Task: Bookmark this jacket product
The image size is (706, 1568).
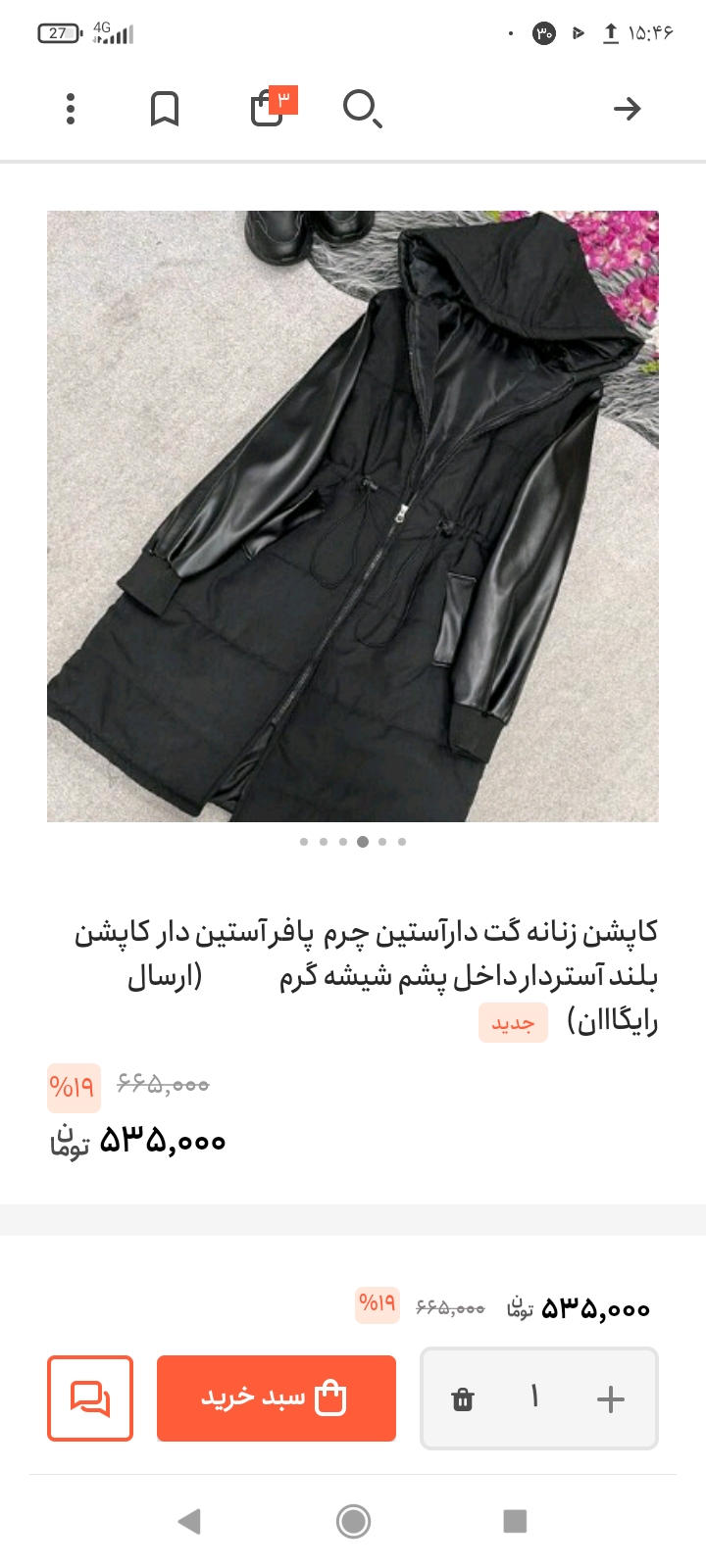Action: [165, 109]
